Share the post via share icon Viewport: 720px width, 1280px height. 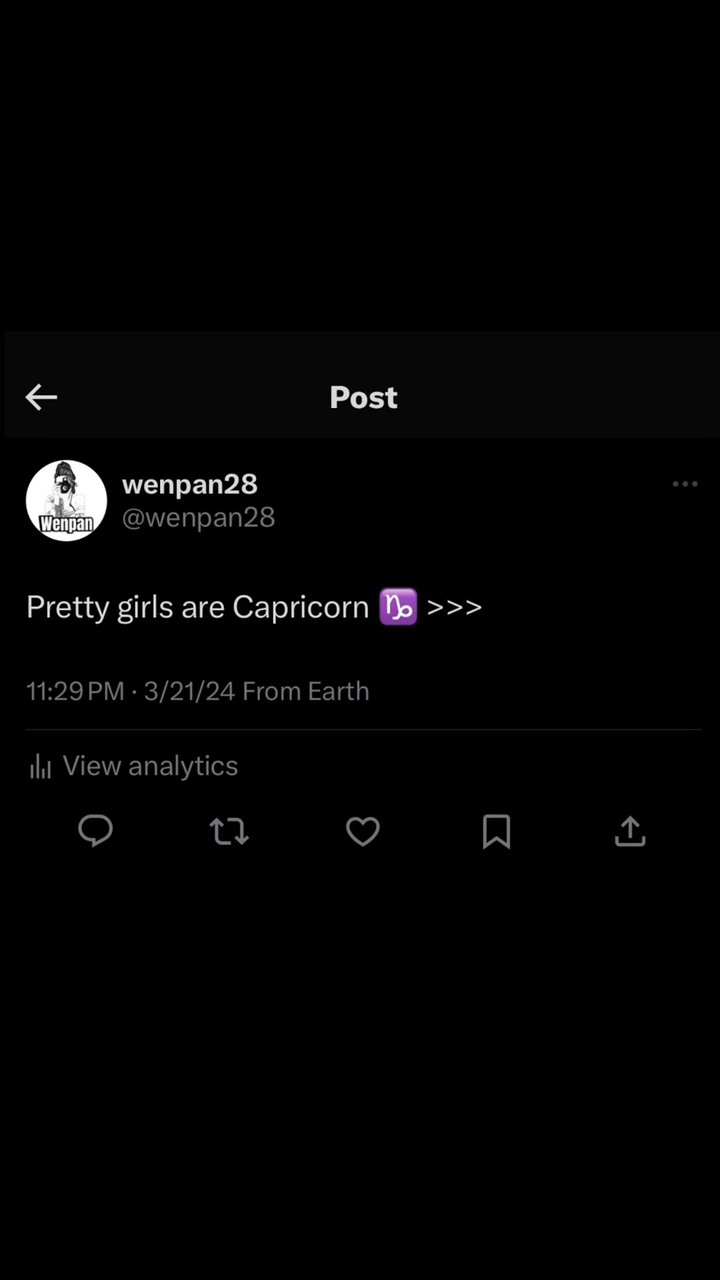630,831
